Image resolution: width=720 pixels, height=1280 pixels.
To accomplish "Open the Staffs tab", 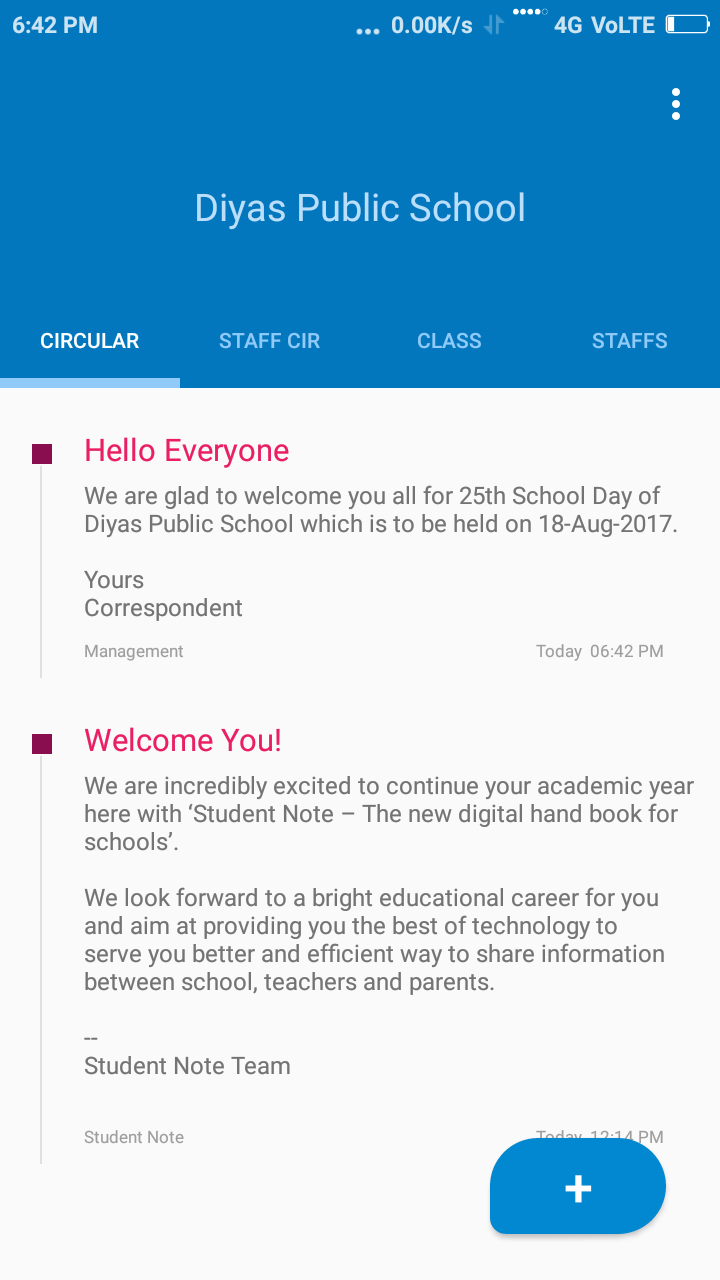I will (629, 341).
